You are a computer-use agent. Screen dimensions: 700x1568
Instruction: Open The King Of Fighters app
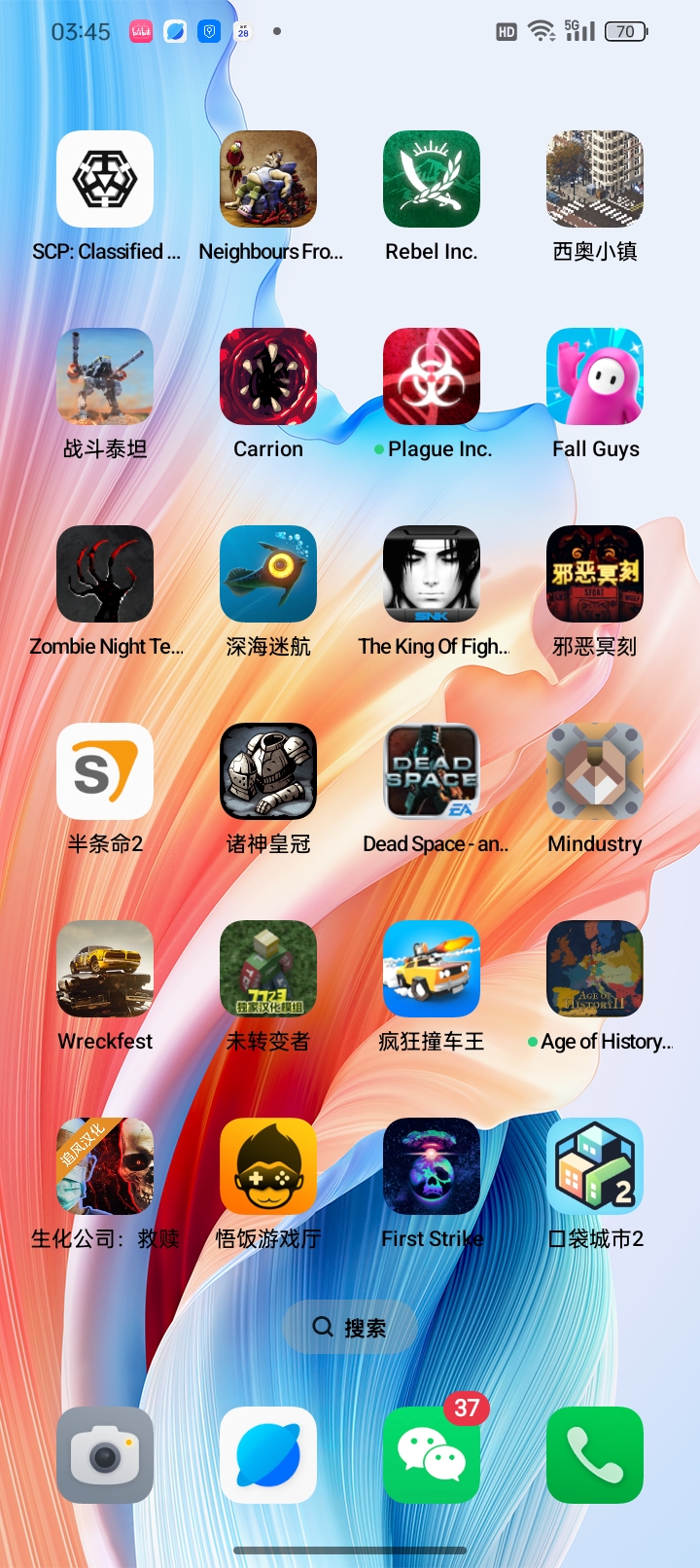pyautogui.click(x=432, y=574)
